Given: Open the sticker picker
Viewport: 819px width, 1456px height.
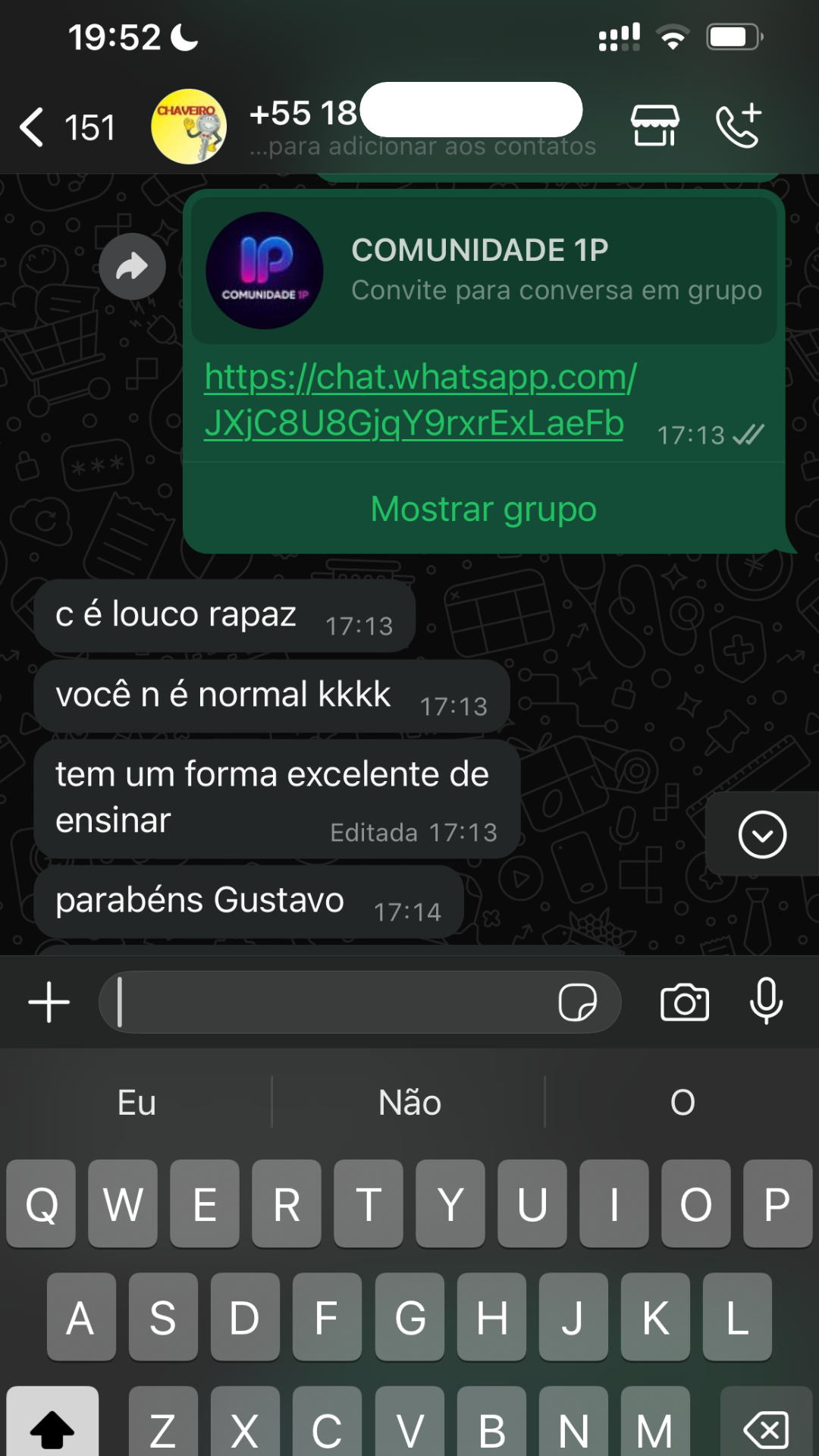Looking at the screenshot, I should [x=577, y=1002].
